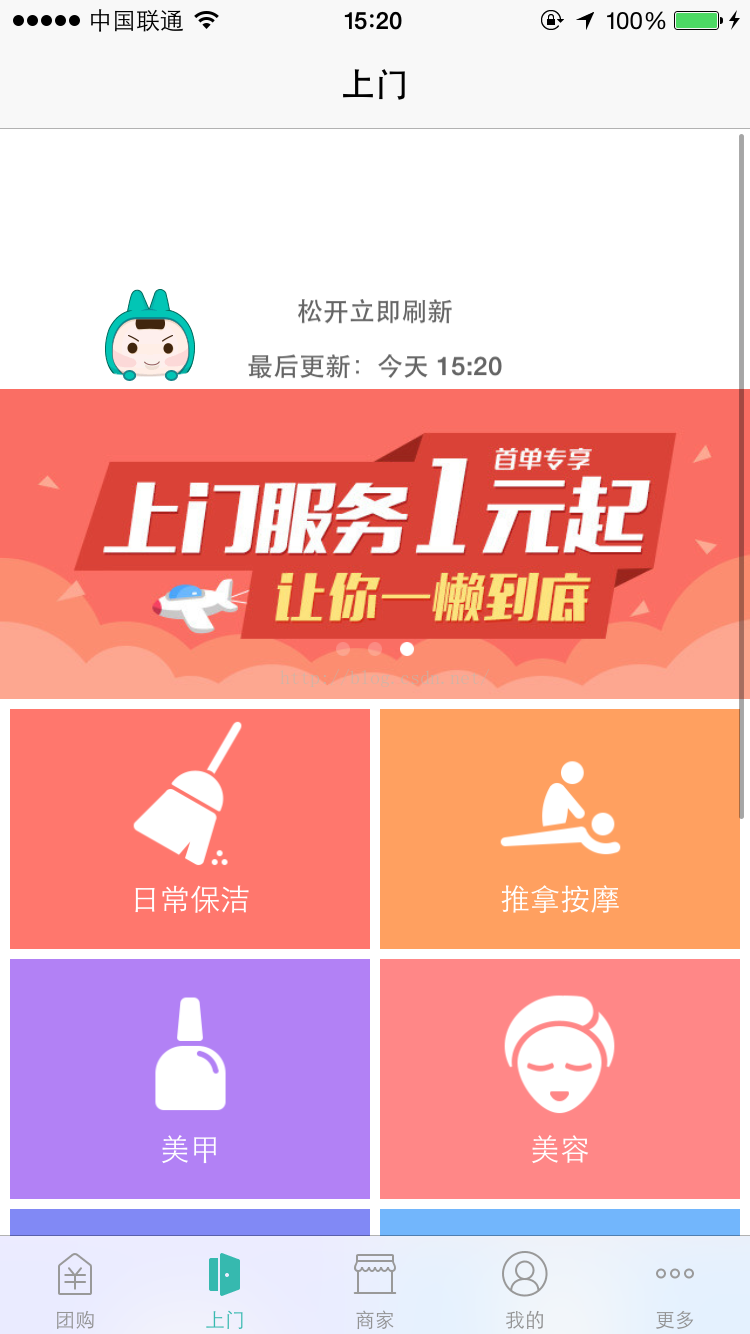Choose the 美甲 manicure tile
The image size is (750, 1334).
pyautogui.click(x=190, y=1079)
